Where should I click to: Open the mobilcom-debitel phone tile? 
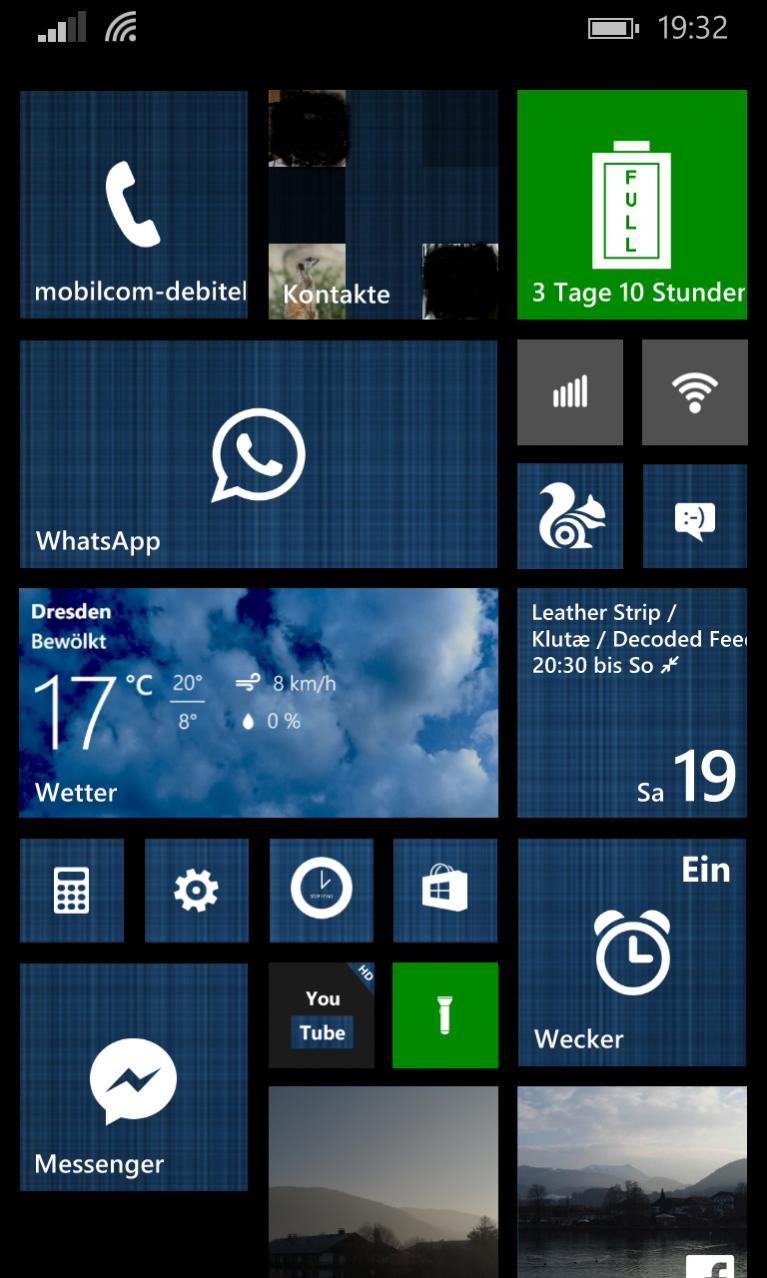coord(133,205)
